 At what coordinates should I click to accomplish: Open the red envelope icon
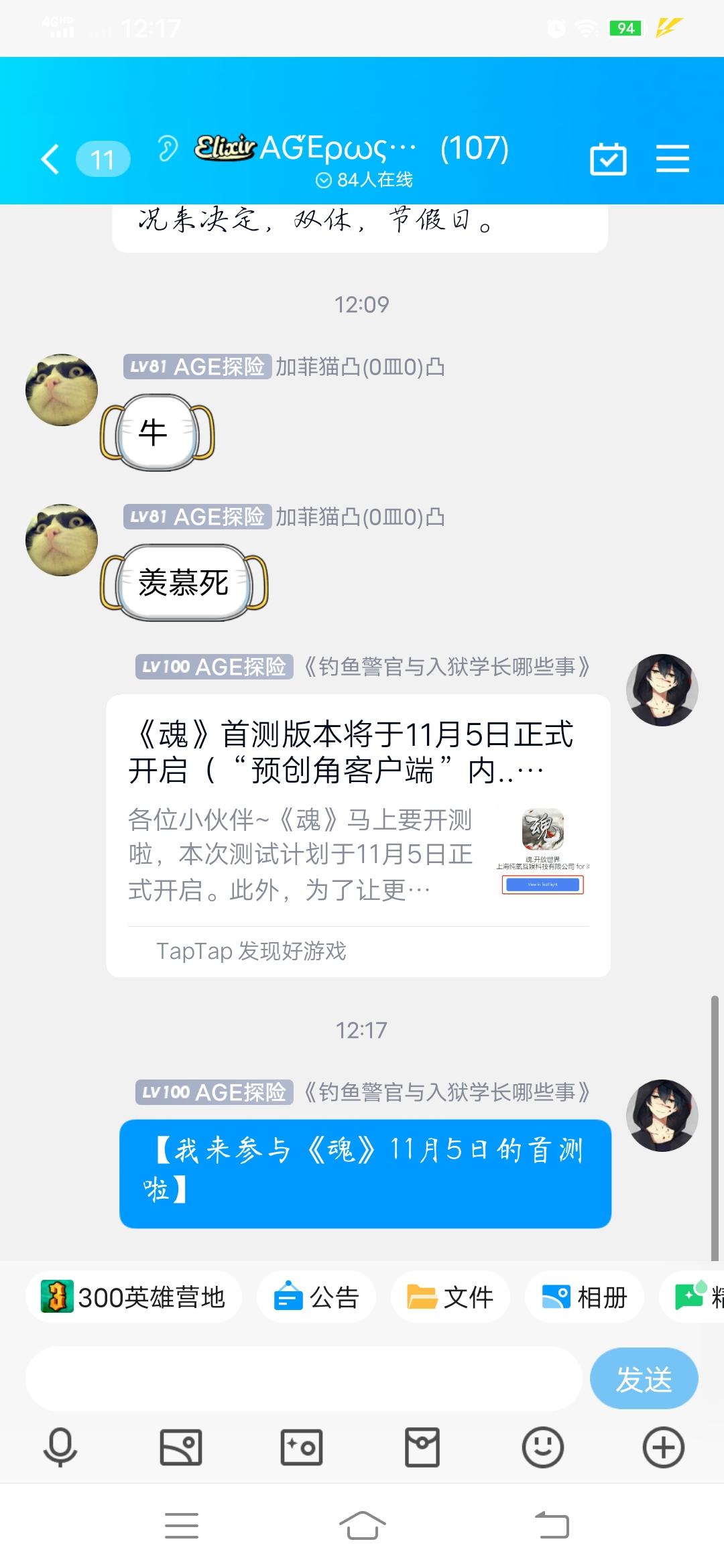coord(422,1447)
